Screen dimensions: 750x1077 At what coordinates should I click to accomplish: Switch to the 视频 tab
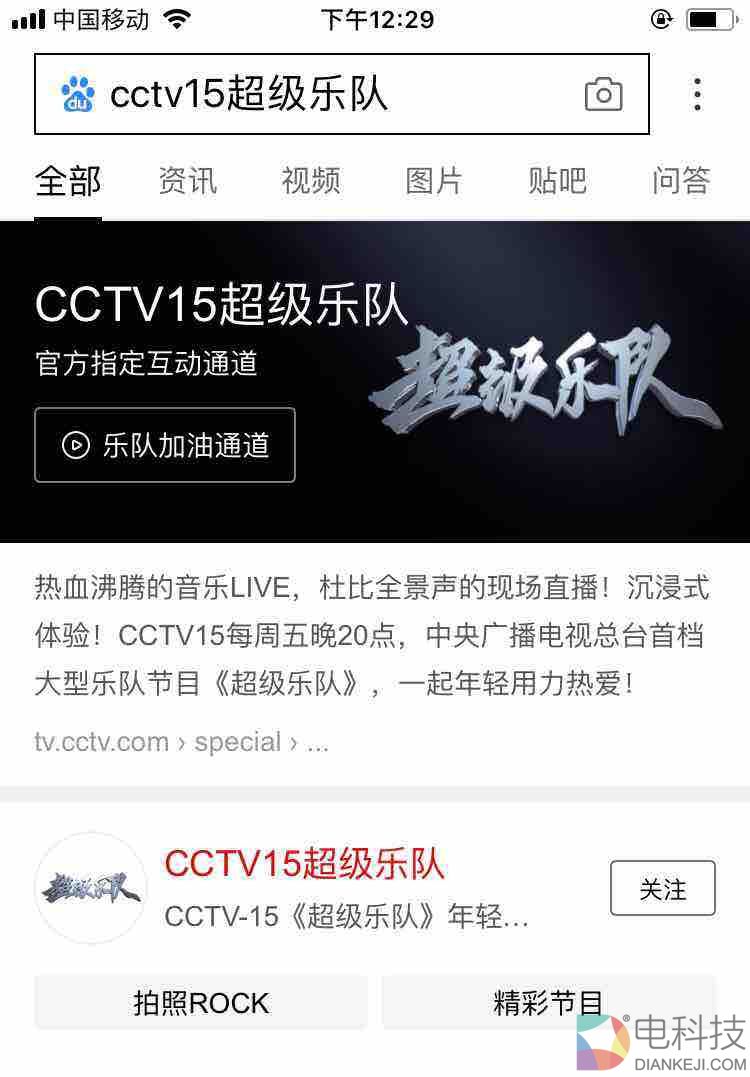click(x=311, y=181)
